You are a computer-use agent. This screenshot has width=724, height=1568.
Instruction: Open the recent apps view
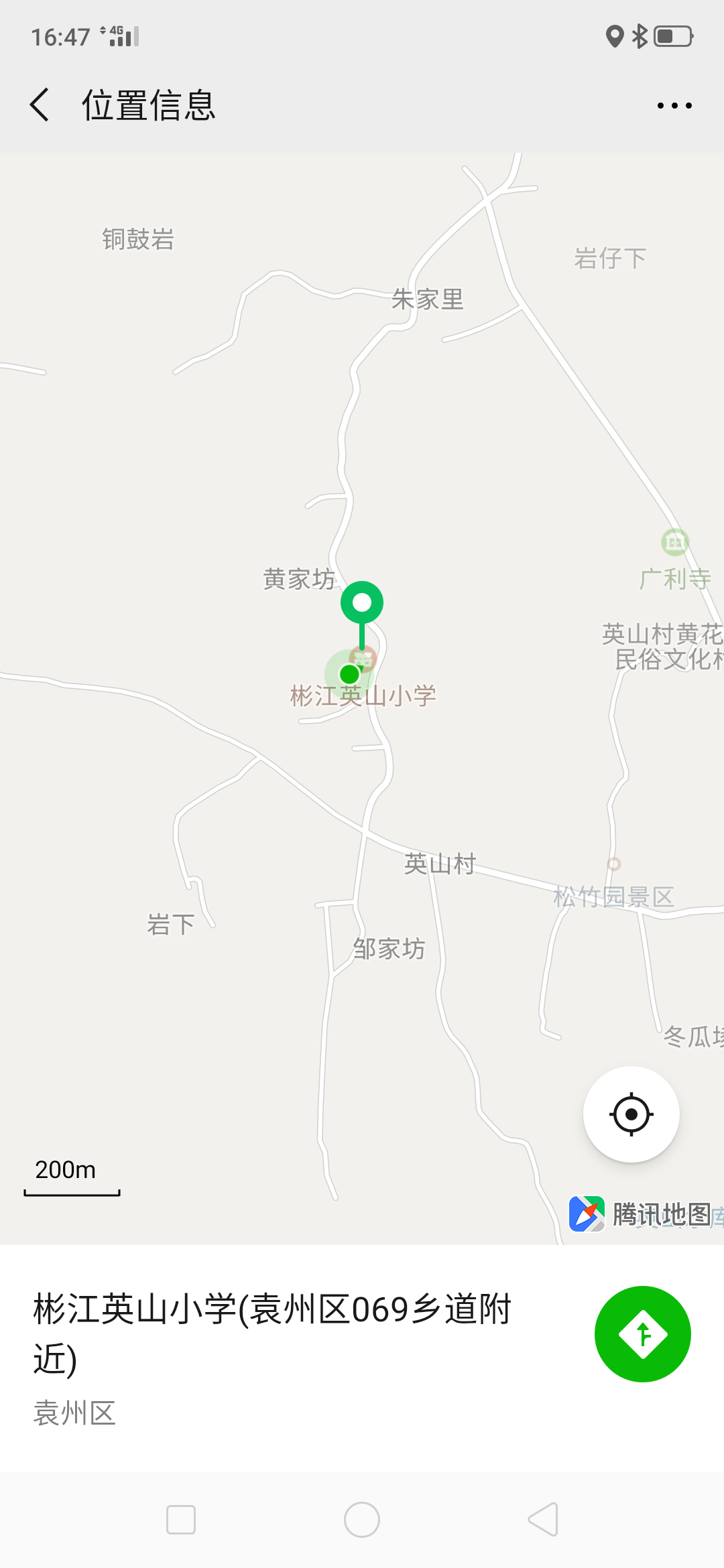(x=181, y=1519)
